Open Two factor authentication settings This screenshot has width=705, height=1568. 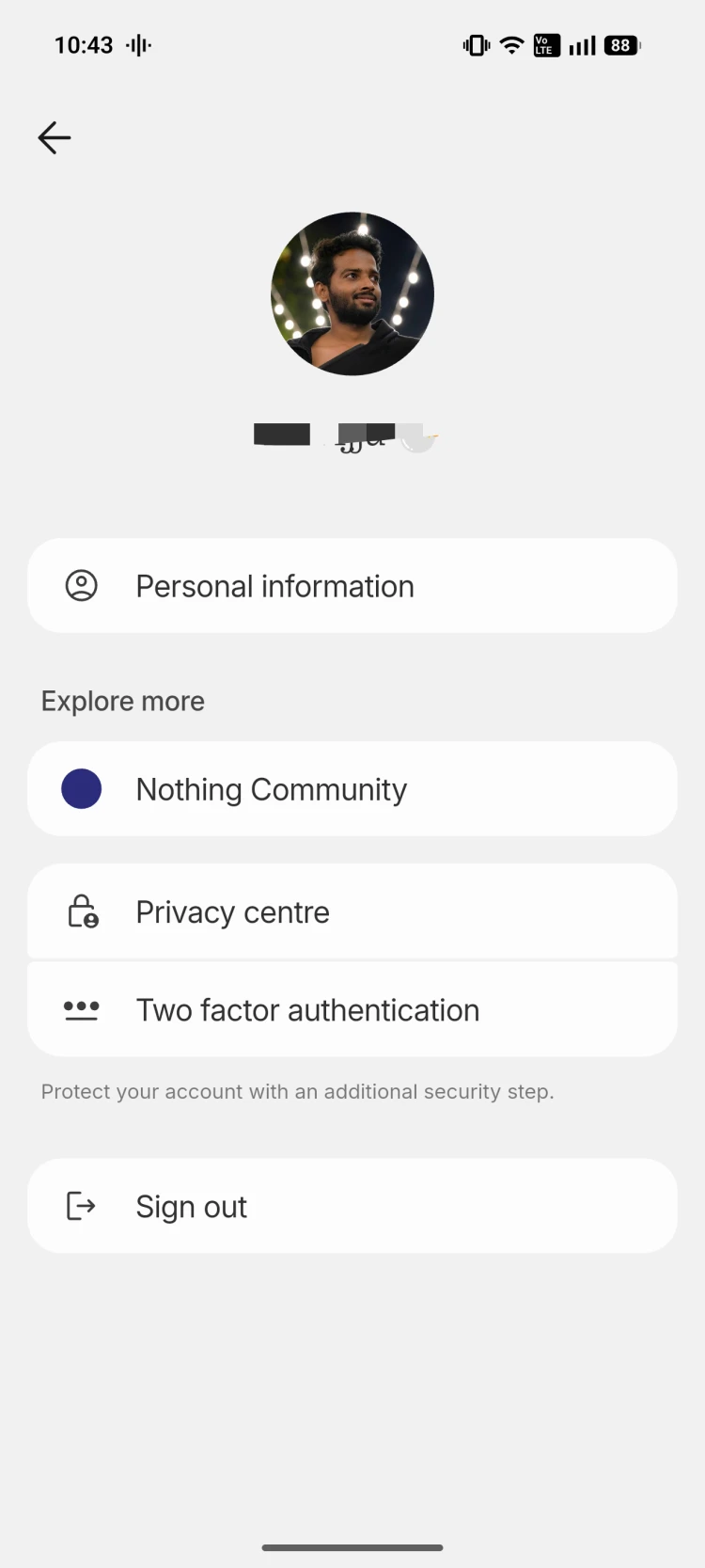352,1009
